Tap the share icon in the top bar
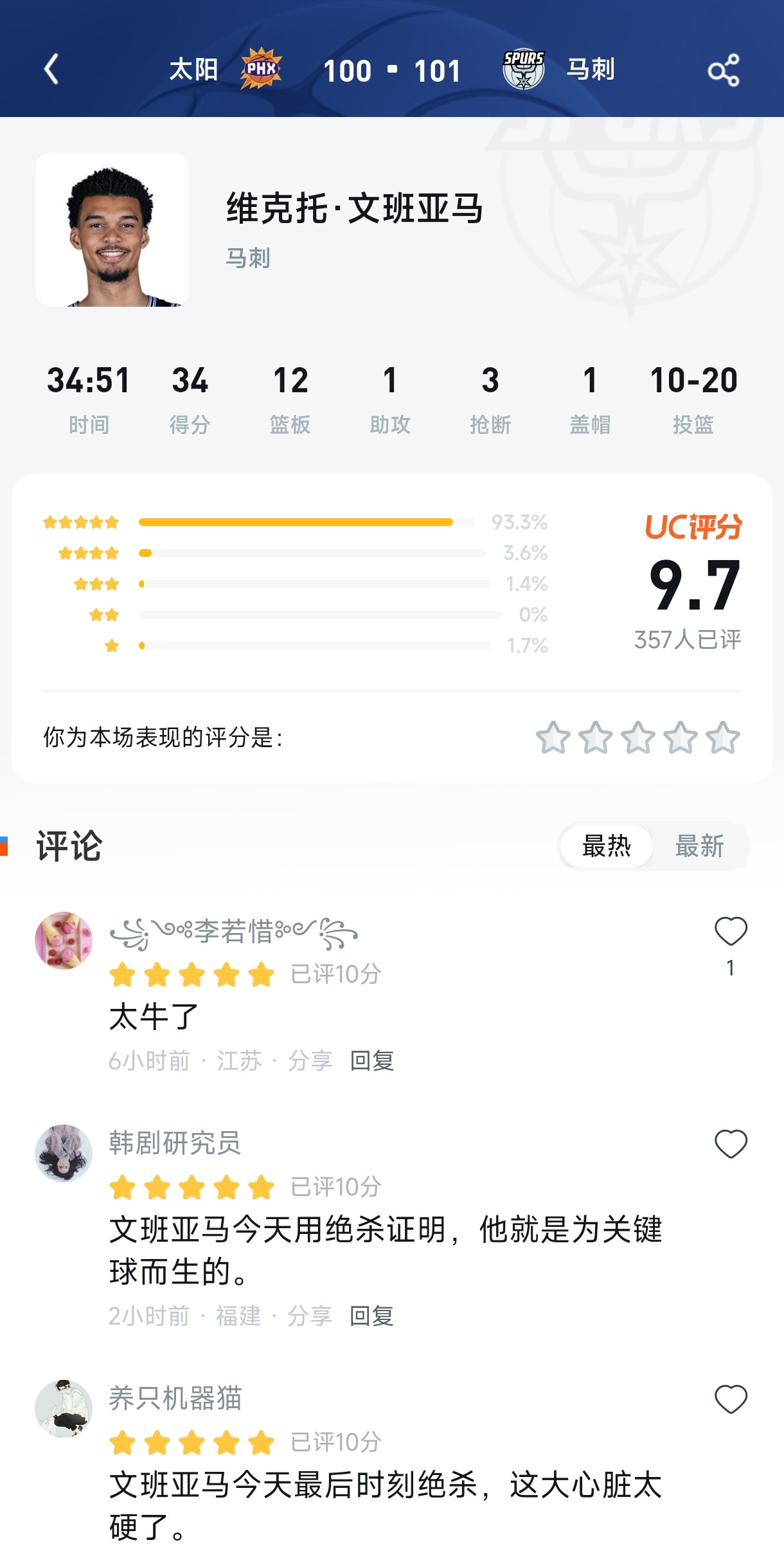 725,71
